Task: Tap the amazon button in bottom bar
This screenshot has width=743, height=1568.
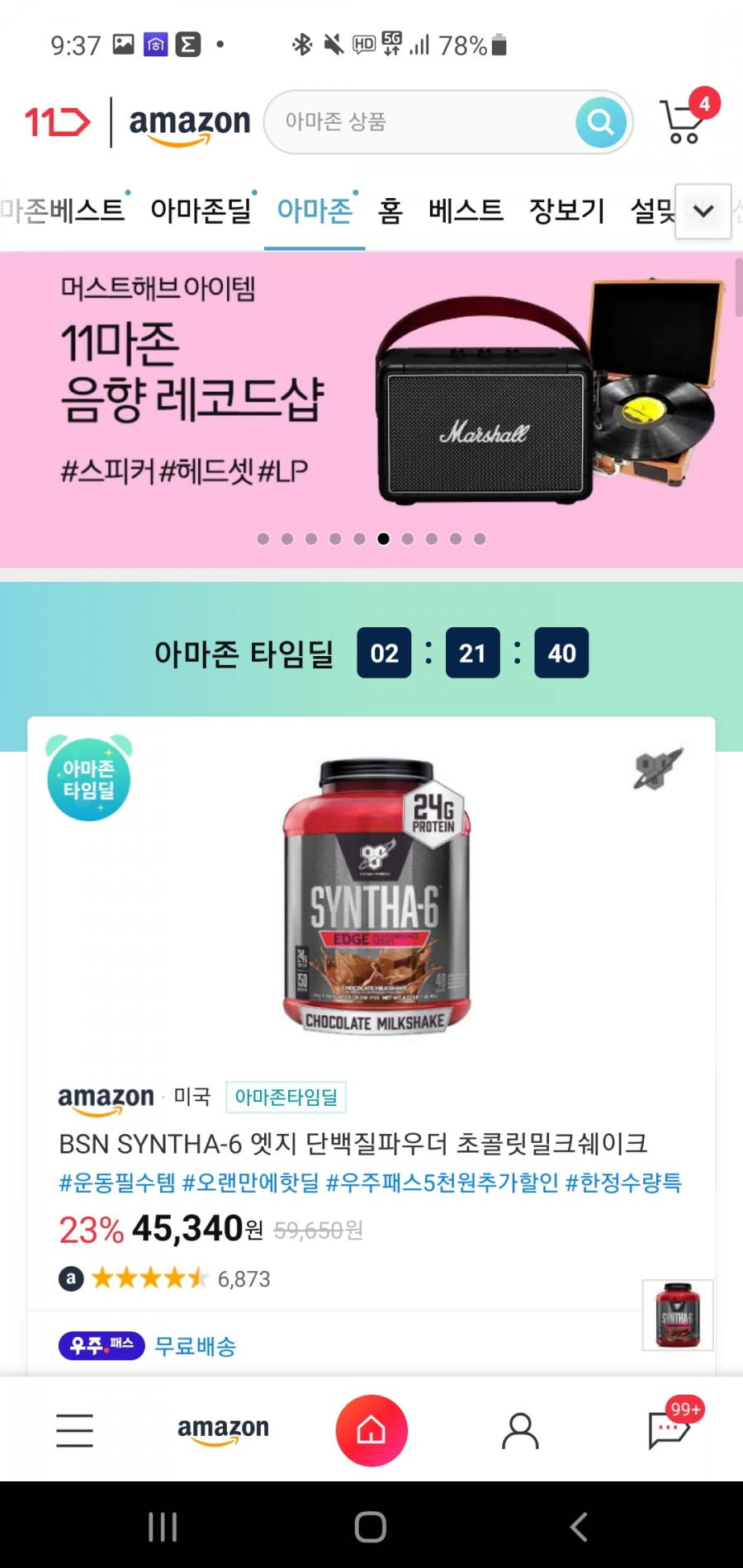Action: tap(223, 1430)
